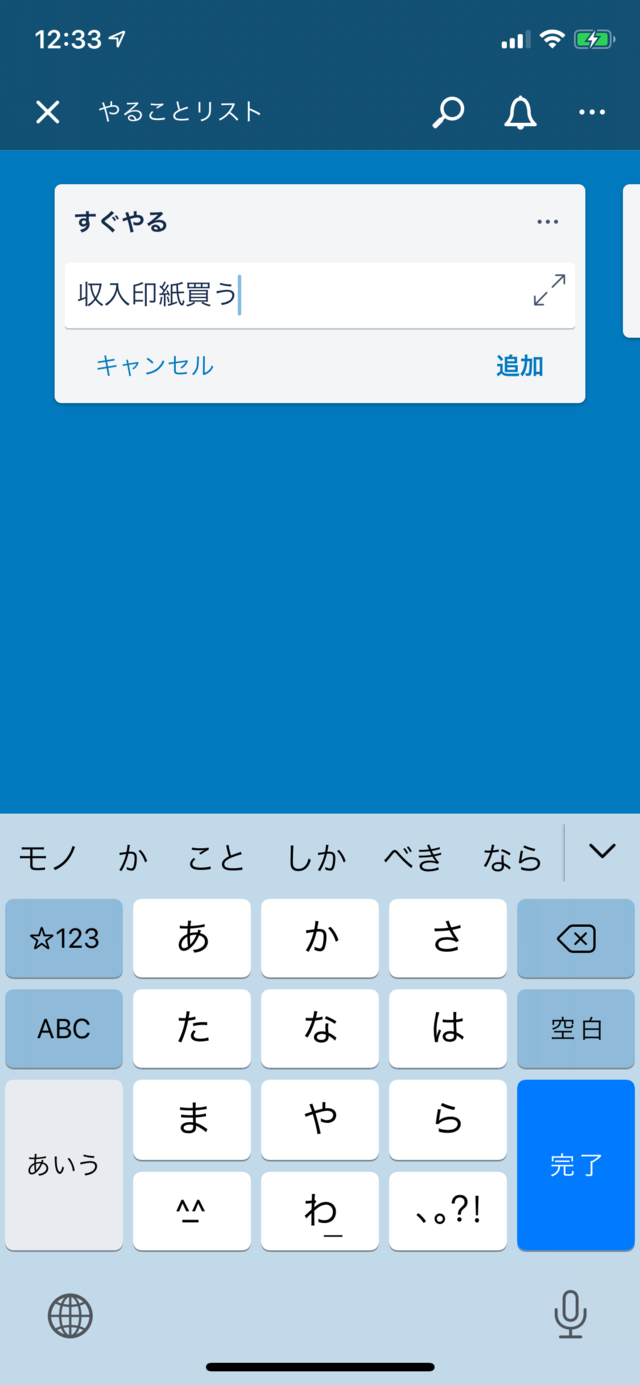The height and width of the screenshot is (1385, 640).
Task: Add the card with 追加
Action: [520, 366]
